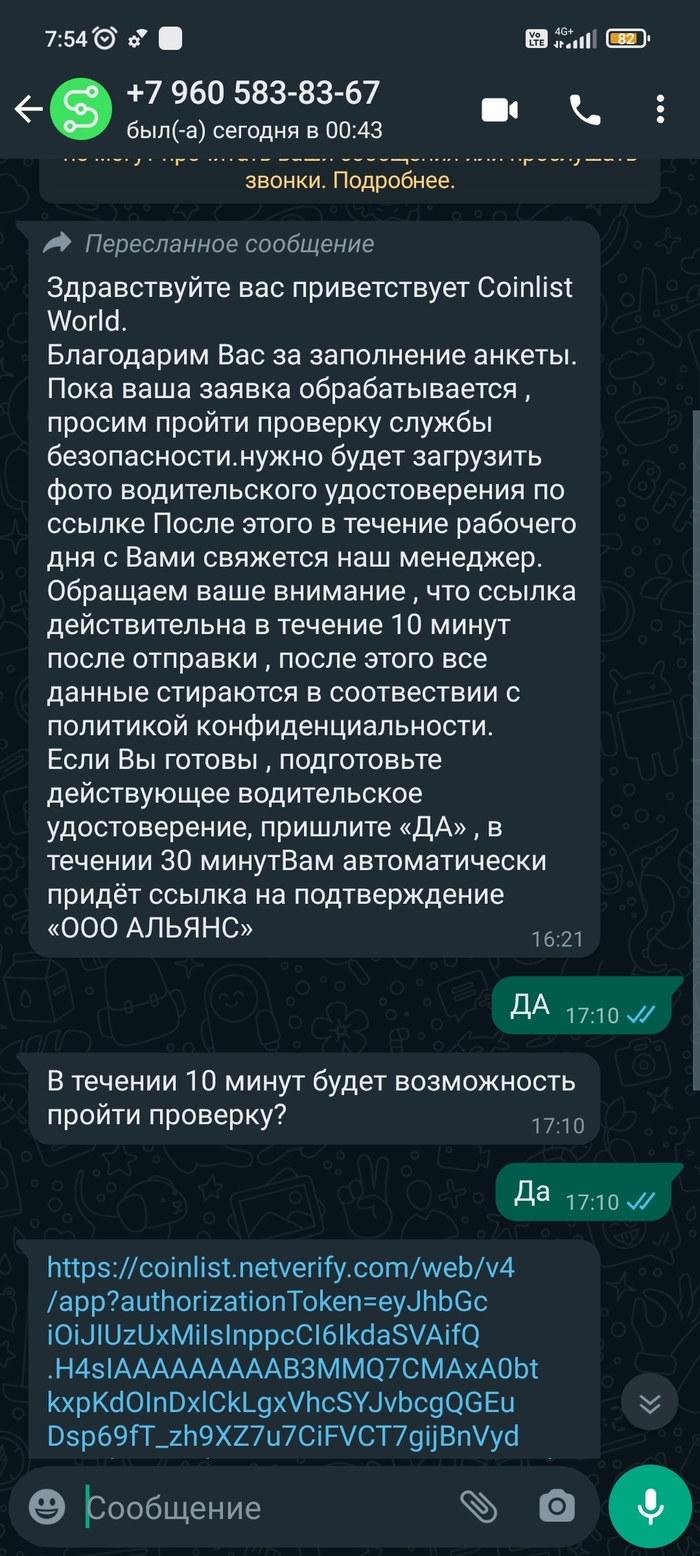The width and height of the screenshot is (700, 1556).
Task: Open the overflow menu
Action: pyautogui.click(x=659, y=110)
